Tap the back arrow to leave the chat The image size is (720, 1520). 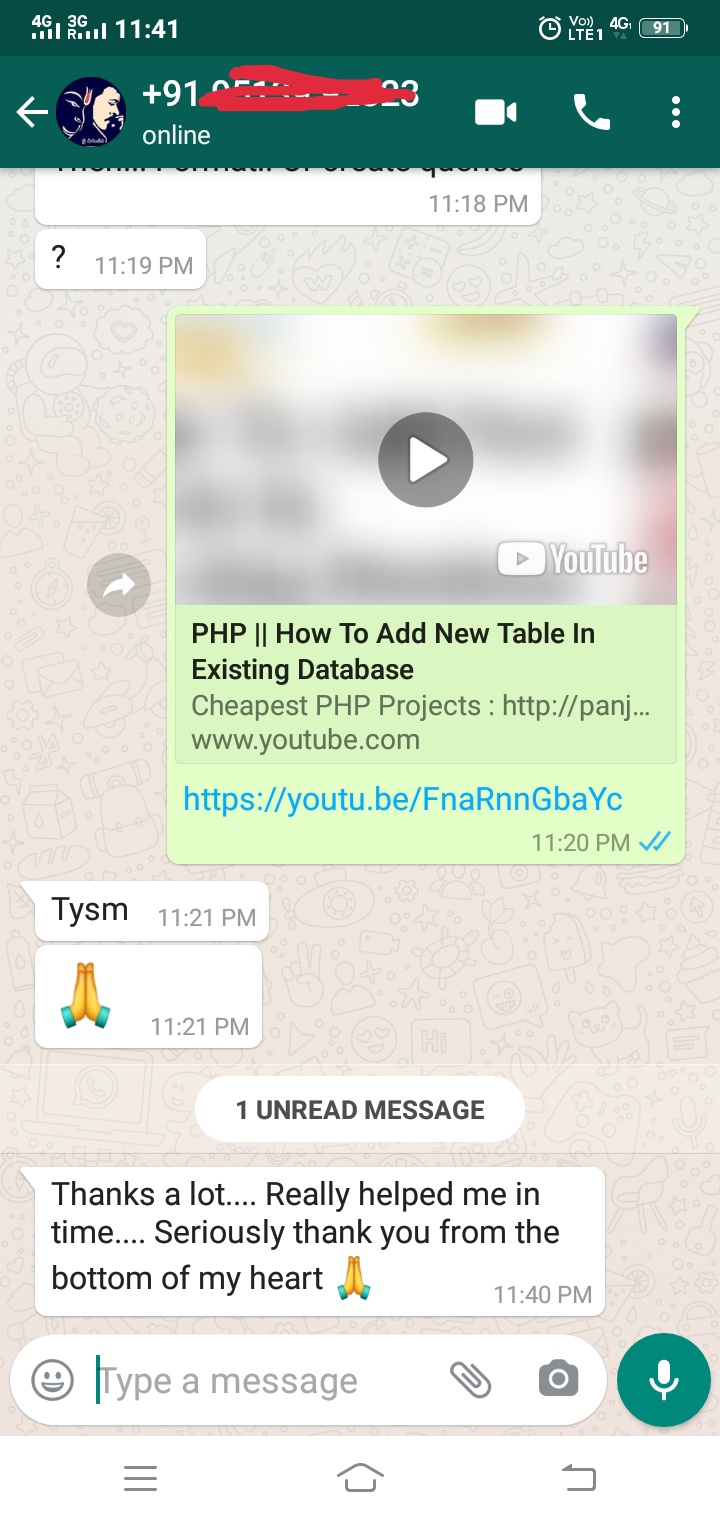[30, 112]
